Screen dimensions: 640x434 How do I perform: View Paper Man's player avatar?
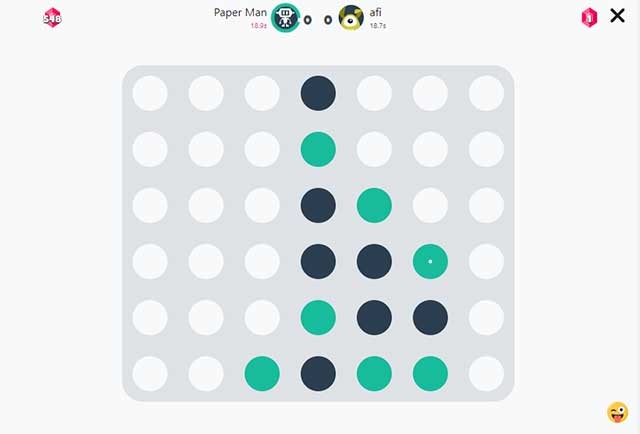click(x=286, y=18)
